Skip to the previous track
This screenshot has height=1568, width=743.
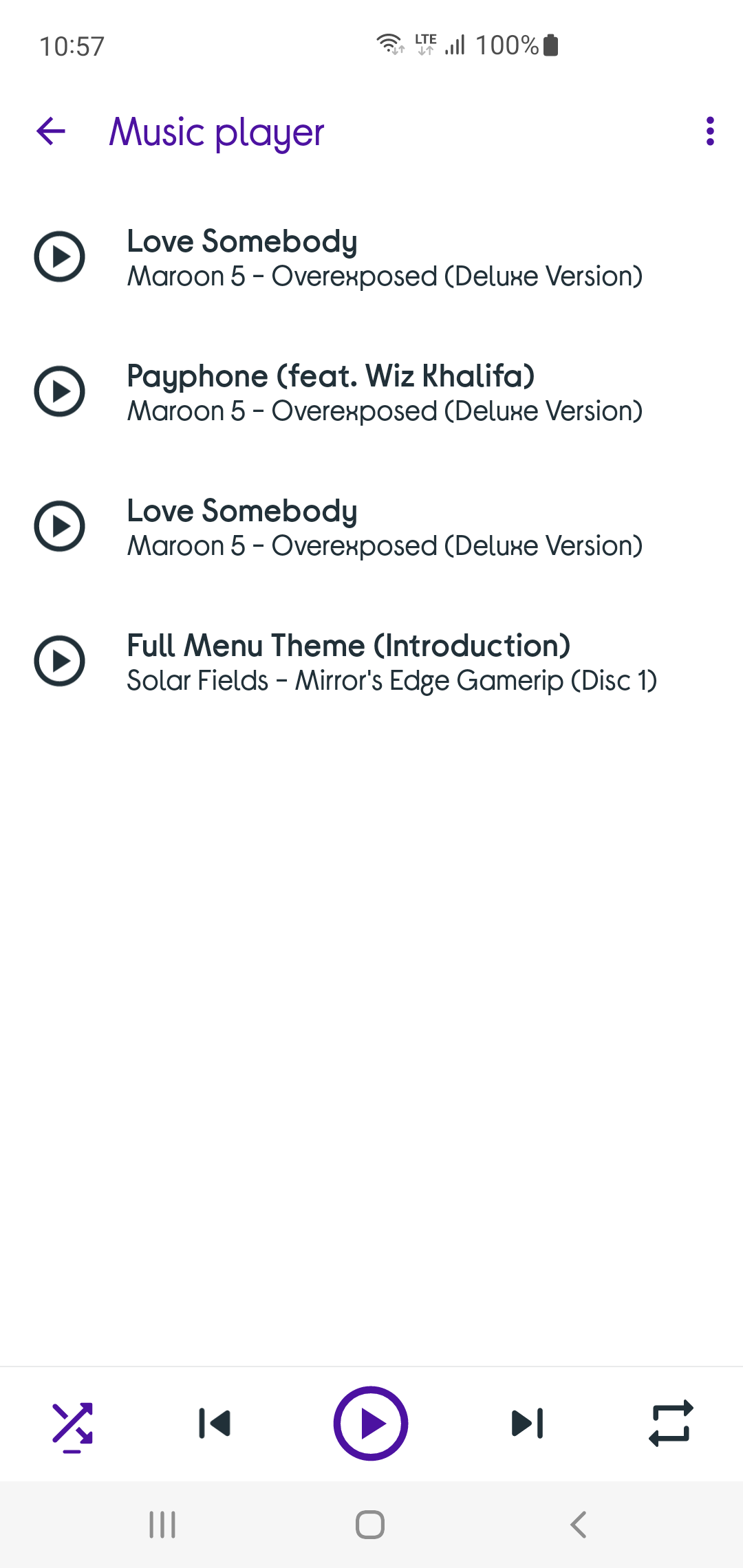pos(215,1424)
